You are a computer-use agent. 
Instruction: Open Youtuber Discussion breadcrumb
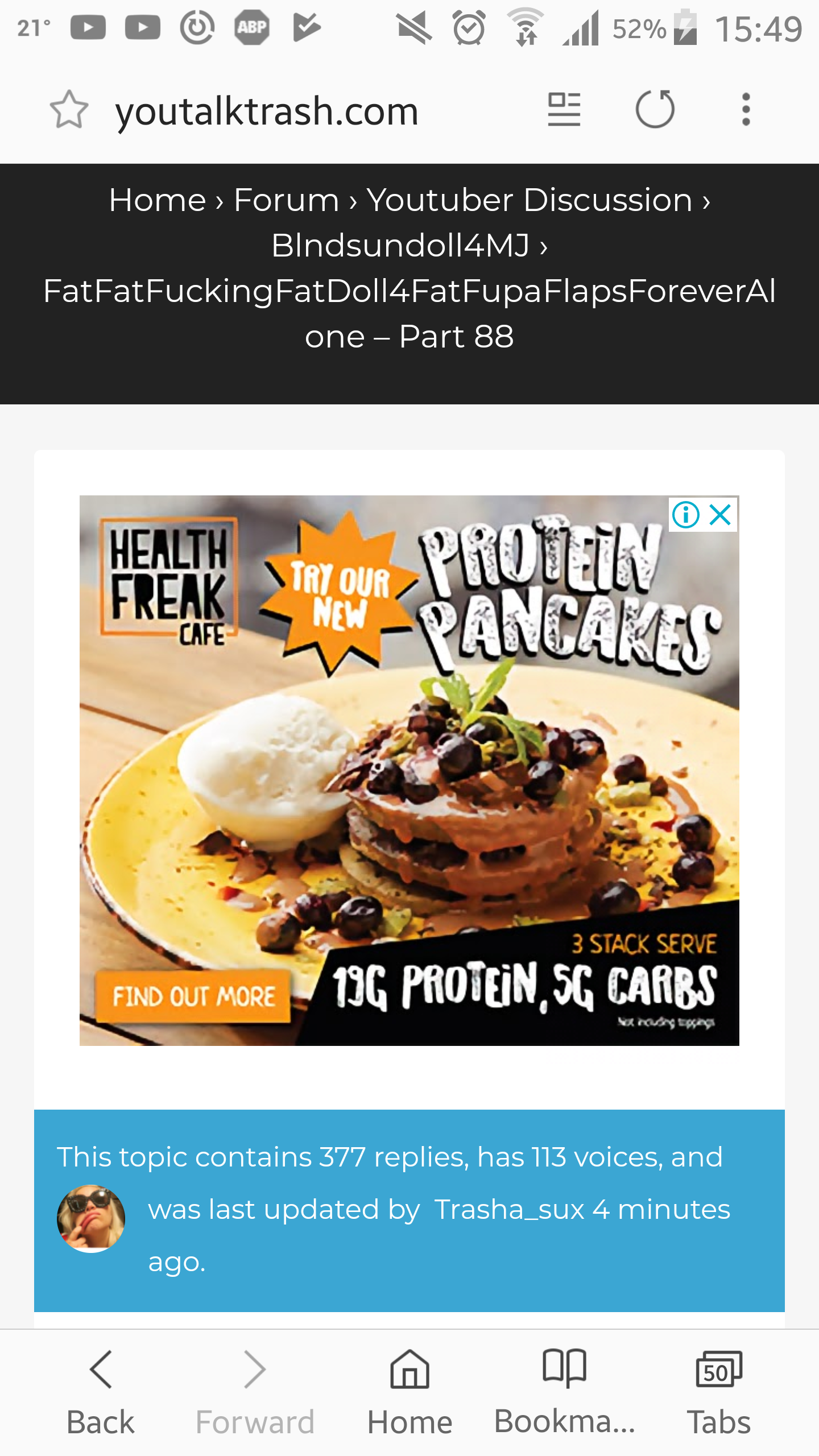click(x=529, y=200)
